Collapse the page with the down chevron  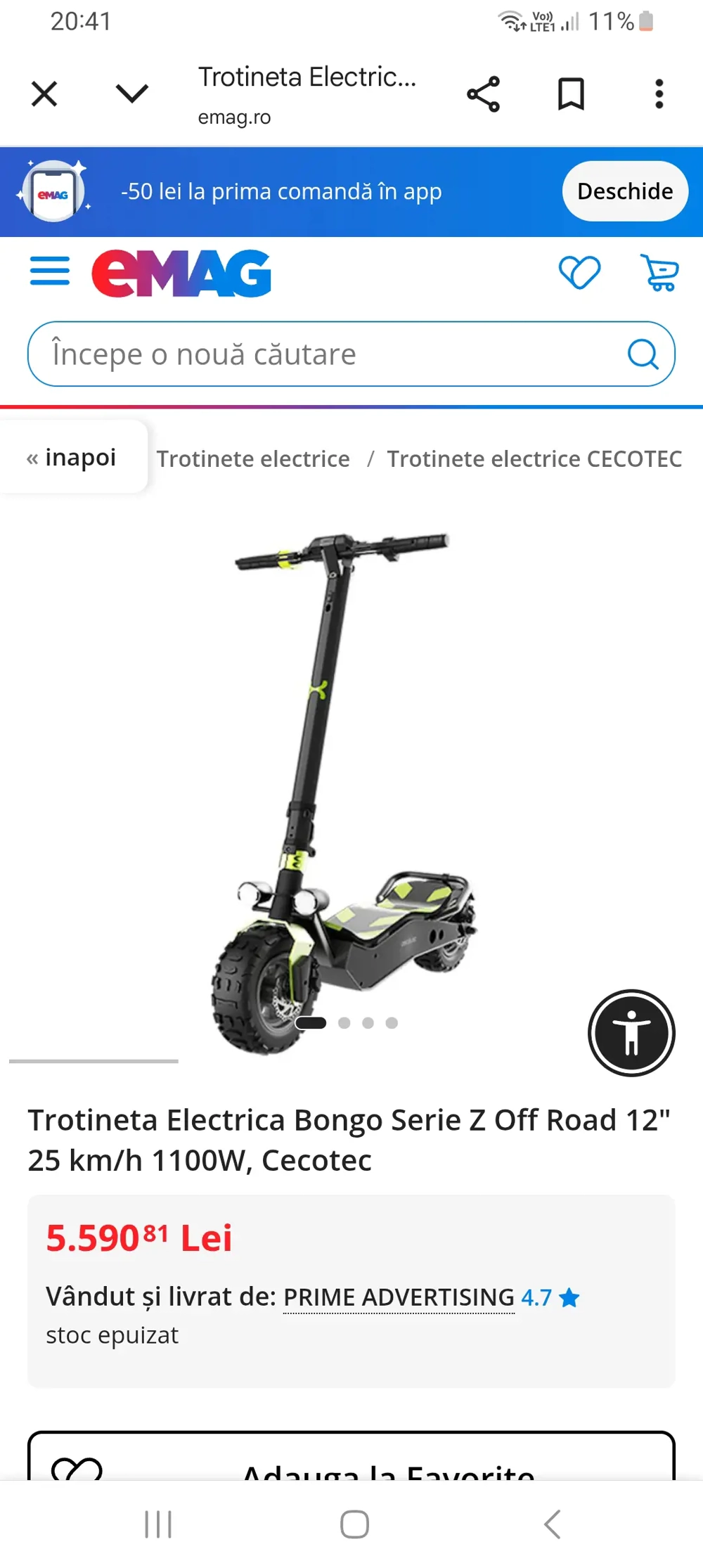point(131,93)
